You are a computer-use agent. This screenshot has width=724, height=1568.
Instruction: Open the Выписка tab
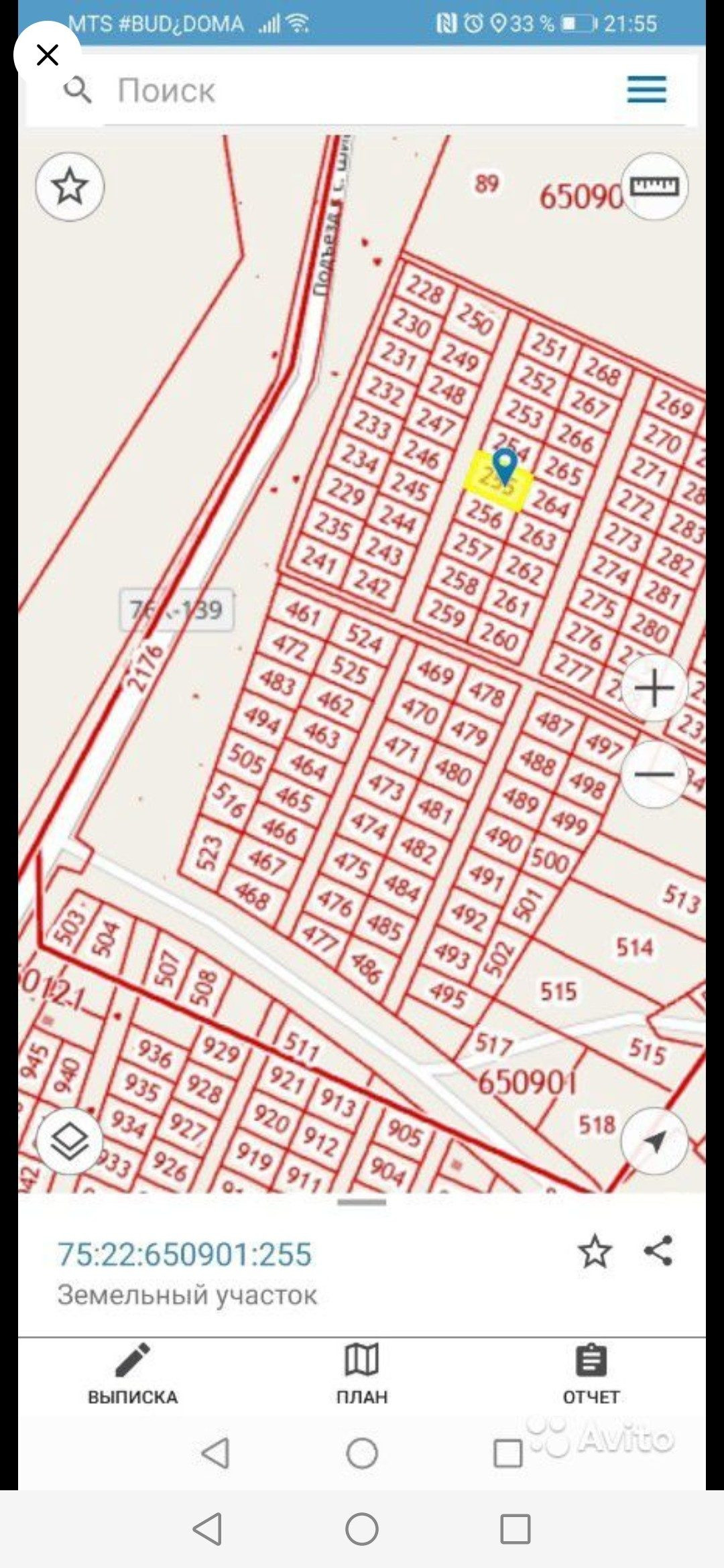[133, 1374]
